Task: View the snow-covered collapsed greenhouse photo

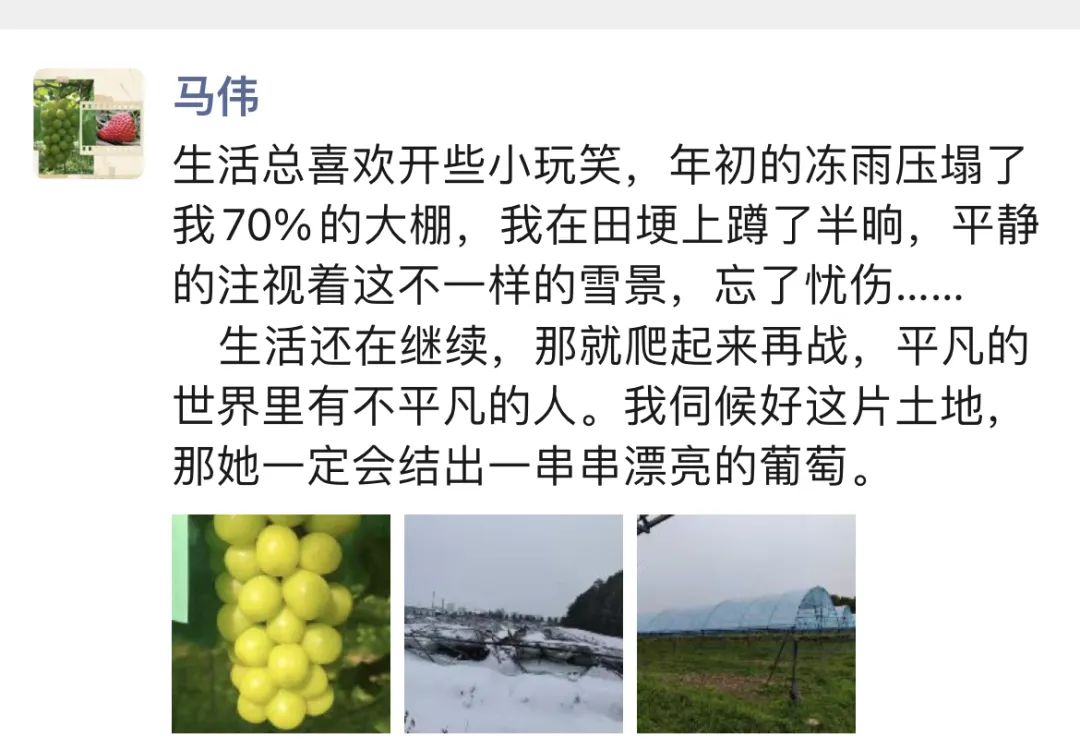Action: tap(513, 623)
